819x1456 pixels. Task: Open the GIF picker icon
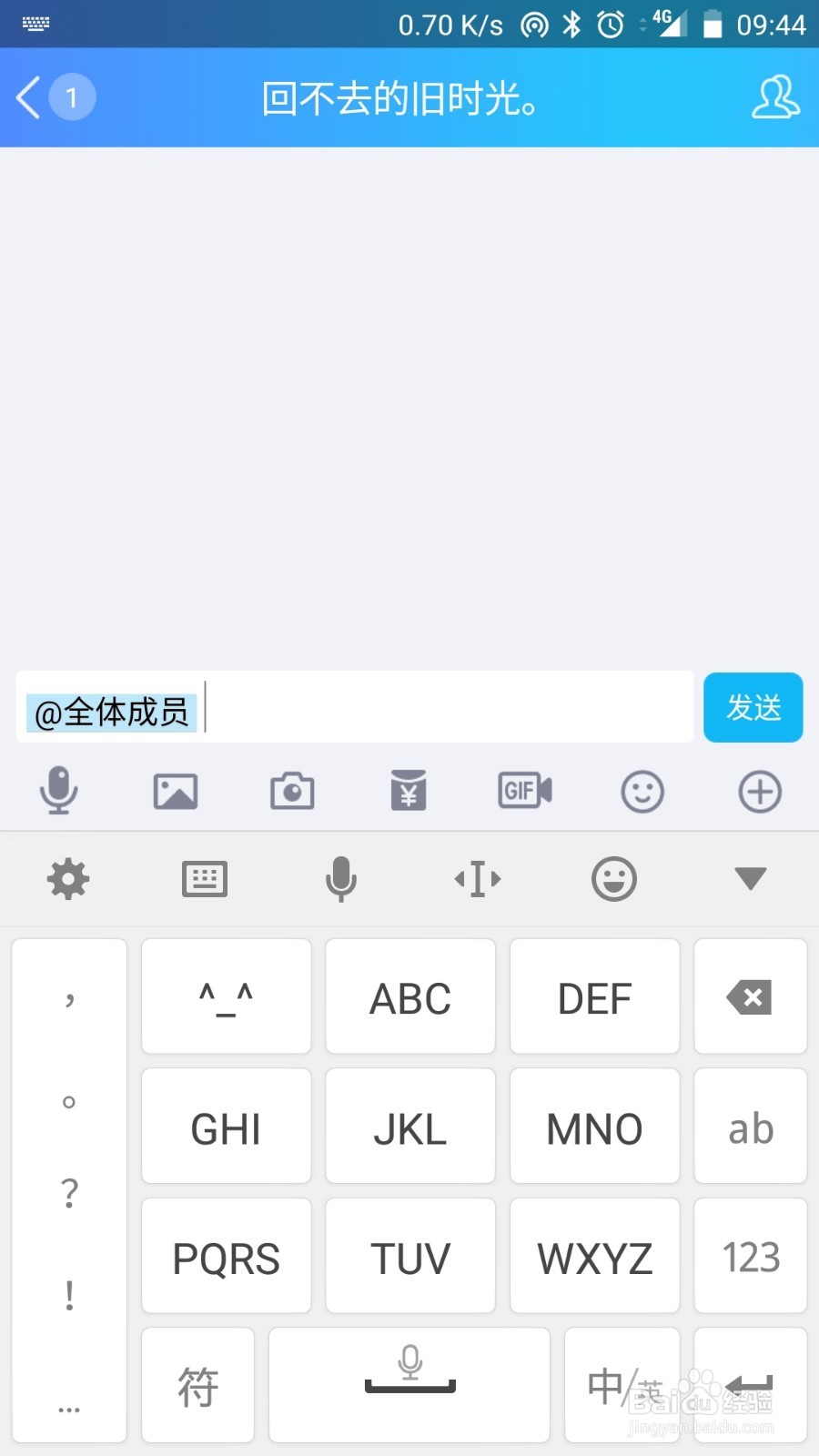tap(524, 791)
